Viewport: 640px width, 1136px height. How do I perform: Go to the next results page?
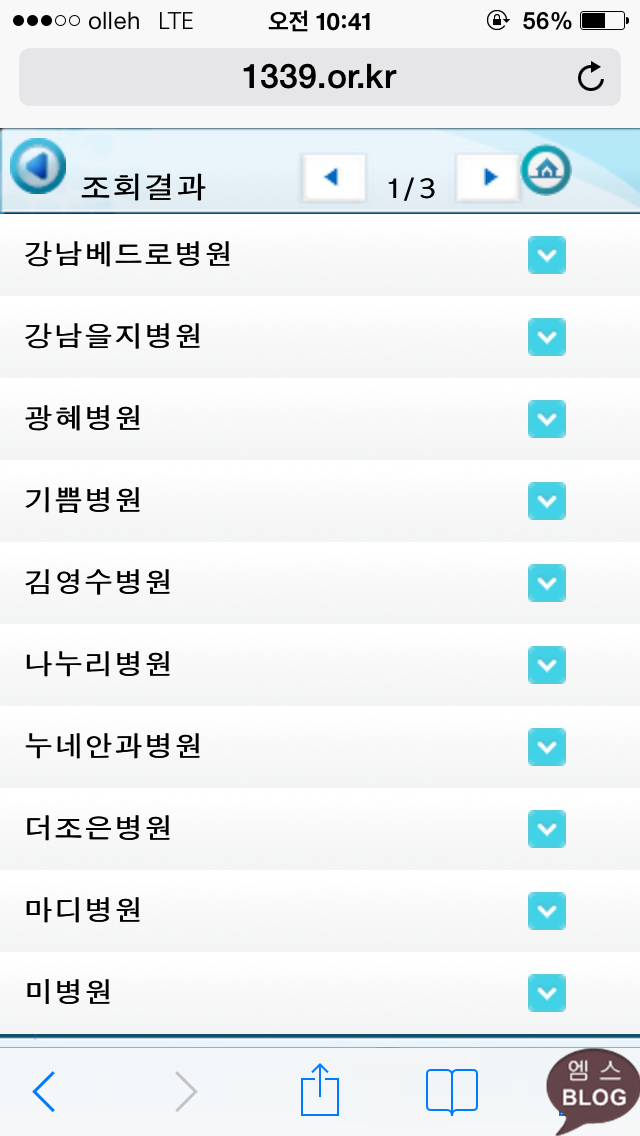tap(488, 177)
